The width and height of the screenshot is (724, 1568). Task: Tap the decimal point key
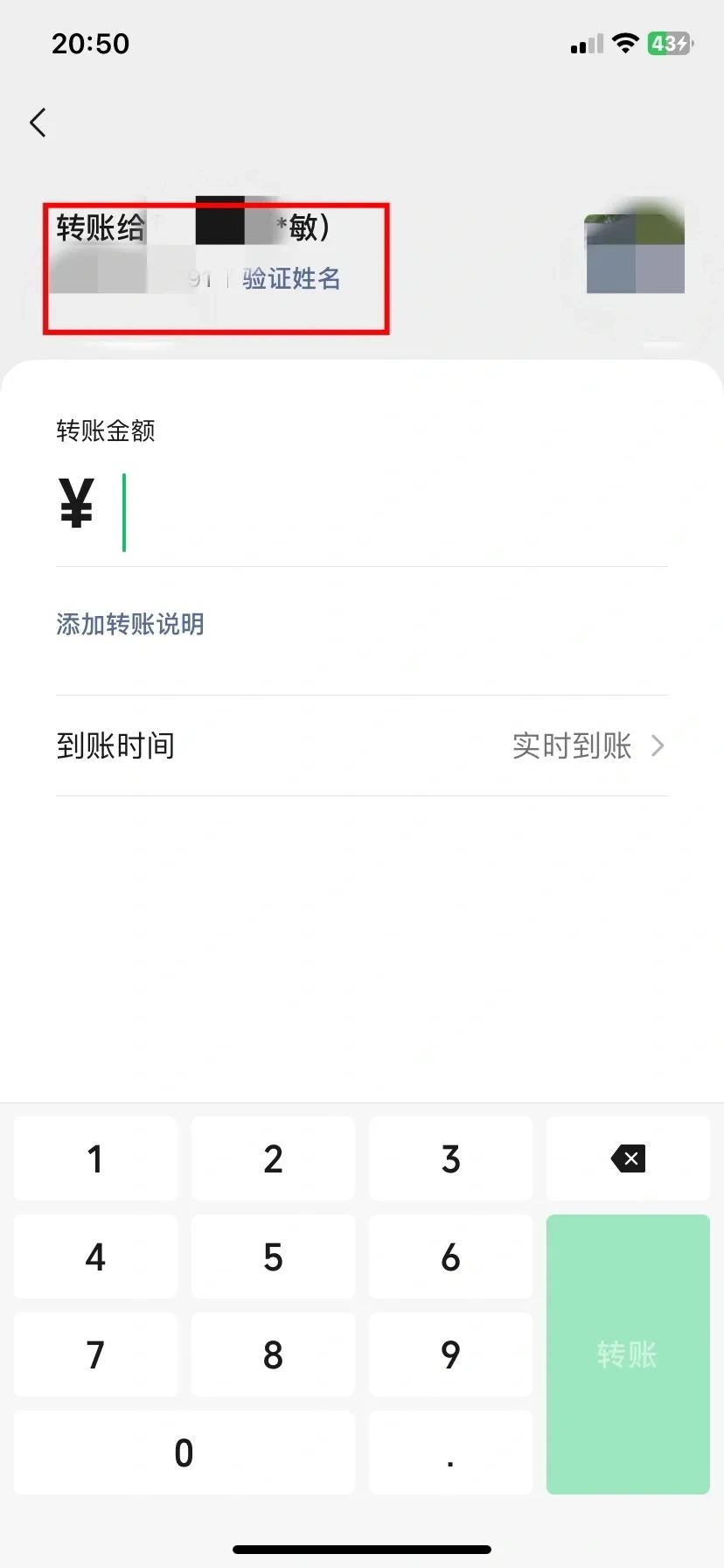click(x=450, y=1452)
